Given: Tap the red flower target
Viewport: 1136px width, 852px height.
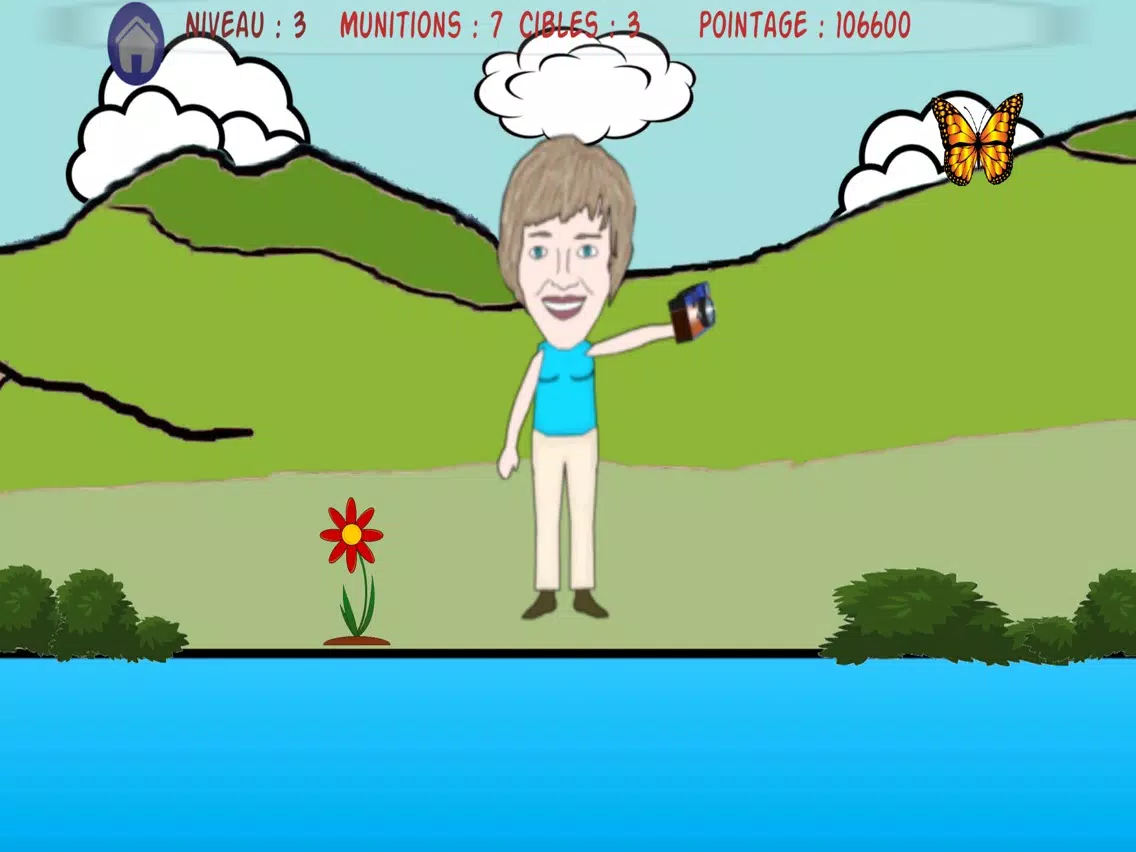Looking at the screenshot, I should 351,536.
